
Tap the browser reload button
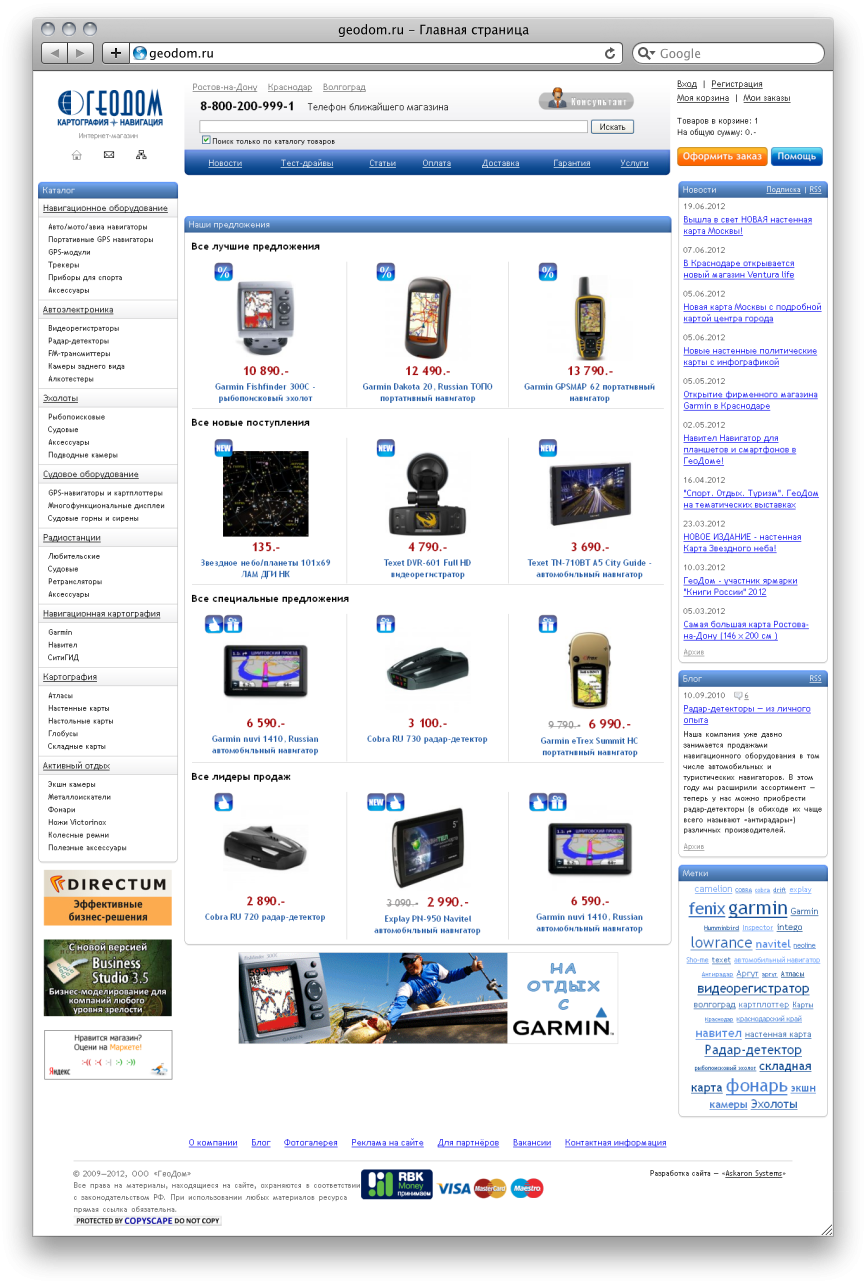[610, 53]
